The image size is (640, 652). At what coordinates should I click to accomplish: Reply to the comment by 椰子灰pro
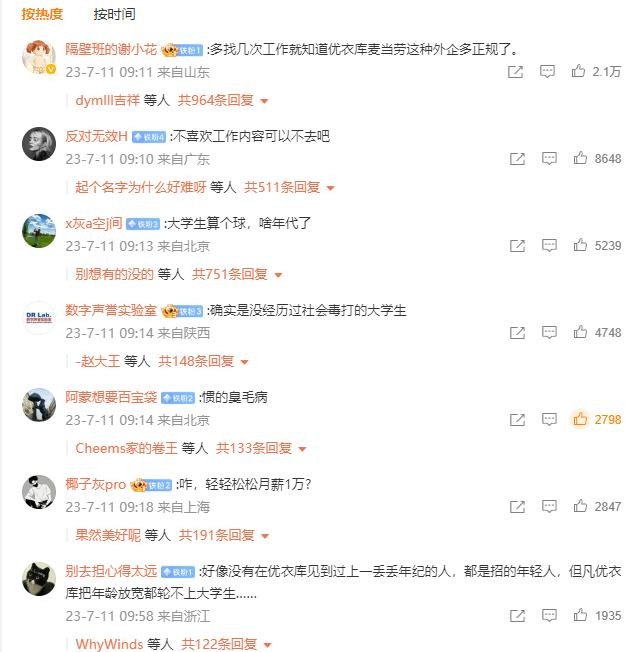[x=547, y=507]
